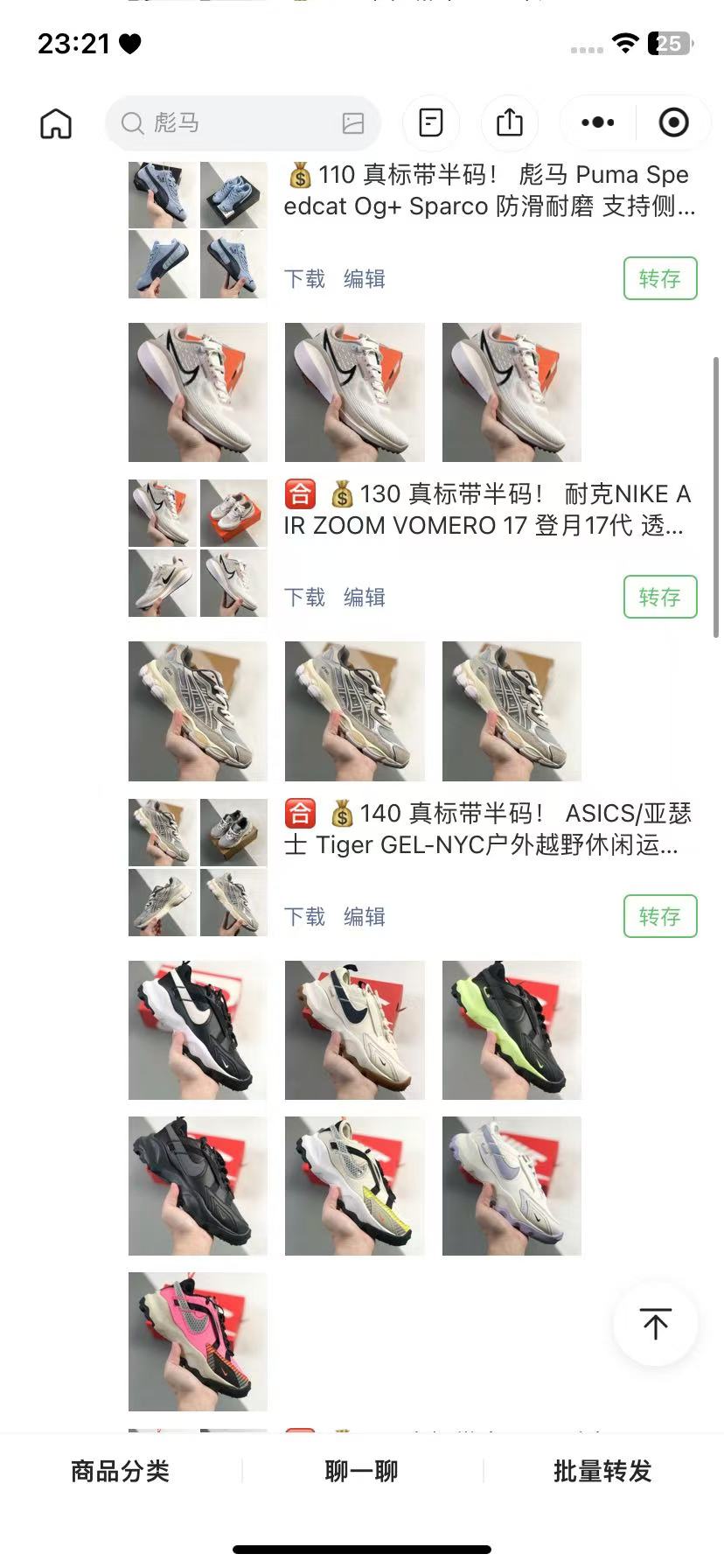
Task: Open the notes document icon
Action: pyautogui.click(x=431, y=123)
